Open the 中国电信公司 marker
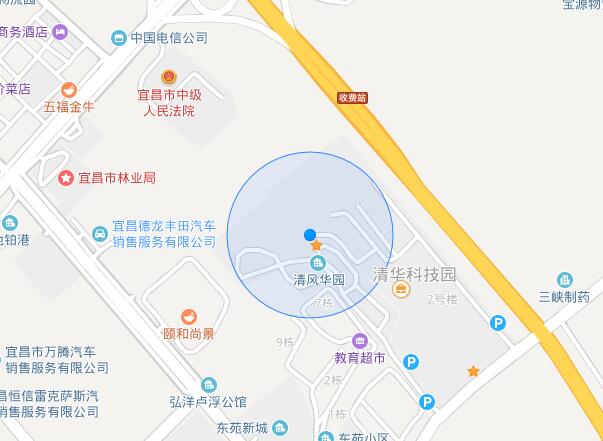The image size is (603, 441). coord(119,38)
